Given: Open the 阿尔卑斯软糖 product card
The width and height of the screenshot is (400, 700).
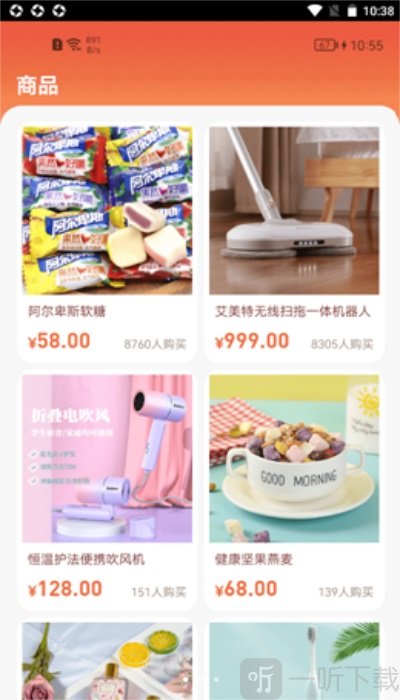Looking at the screenshot, I should click(107, 242).
